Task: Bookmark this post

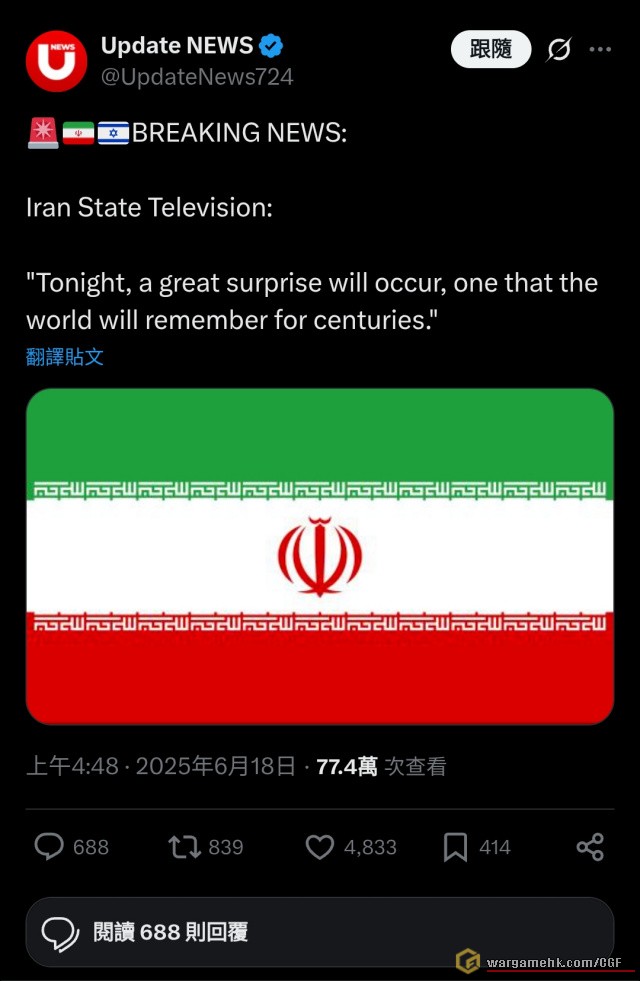Action: (456, 847)
